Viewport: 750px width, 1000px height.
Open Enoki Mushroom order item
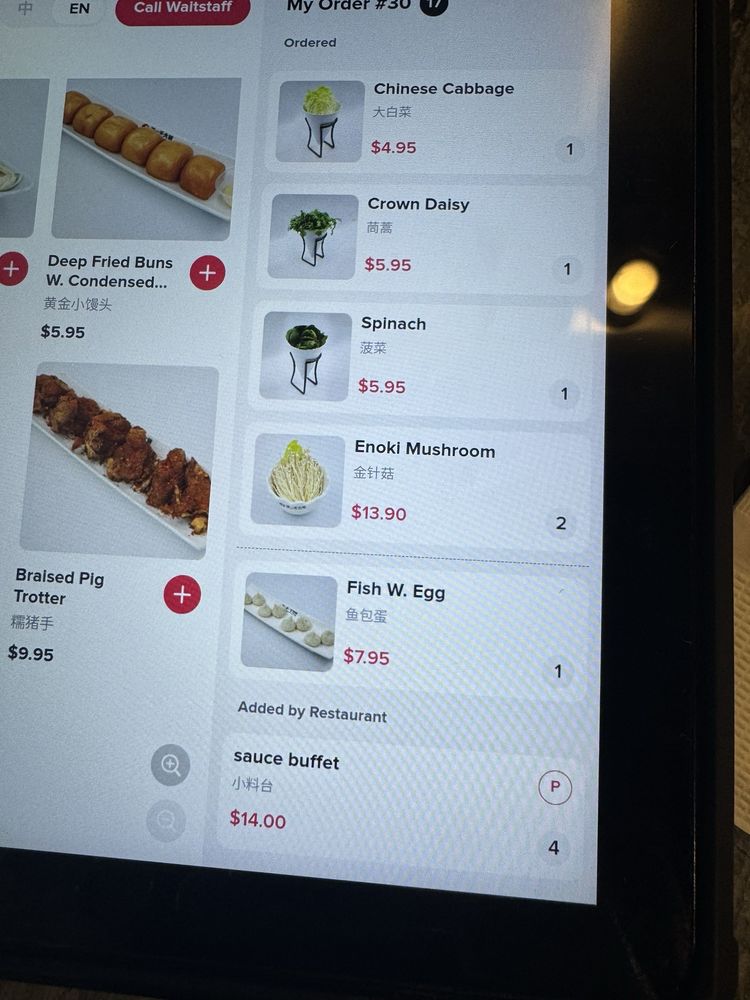pyautogui.click(x=420, y=482)
